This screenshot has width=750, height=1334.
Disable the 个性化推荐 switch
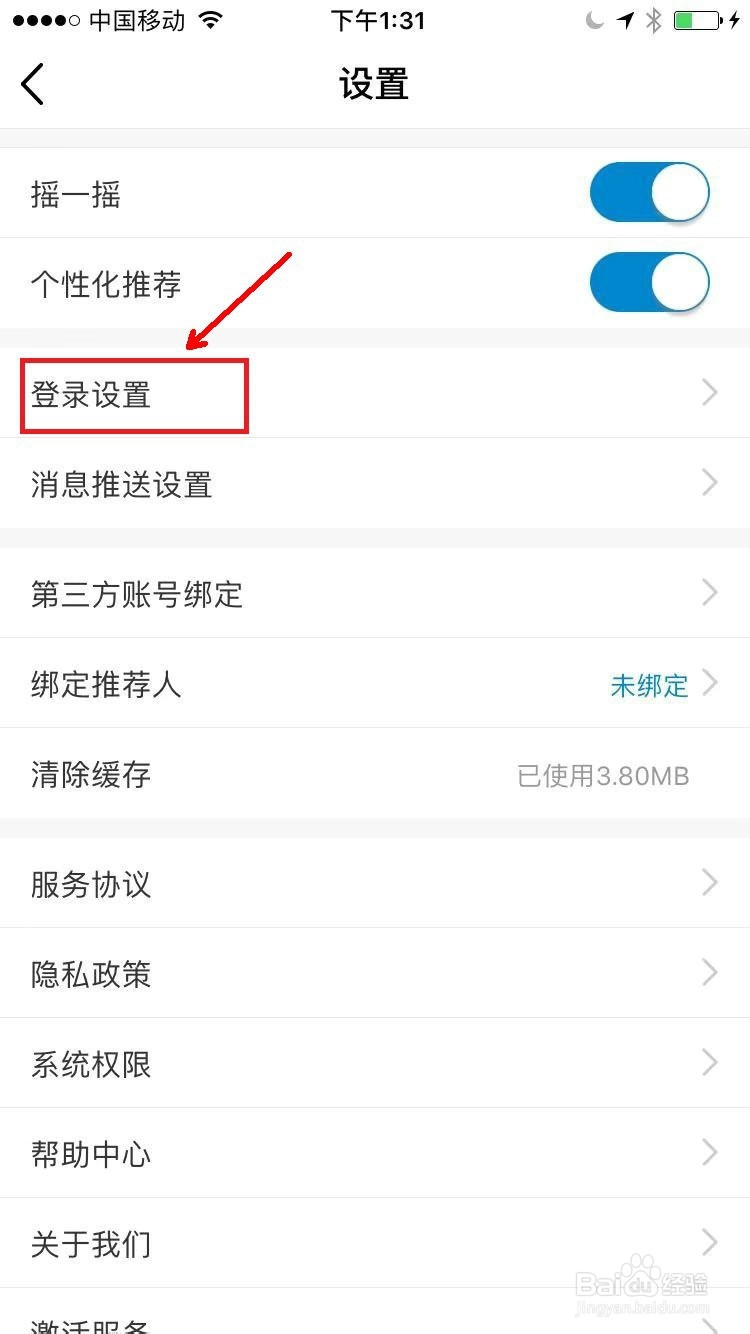pos(650,283)
